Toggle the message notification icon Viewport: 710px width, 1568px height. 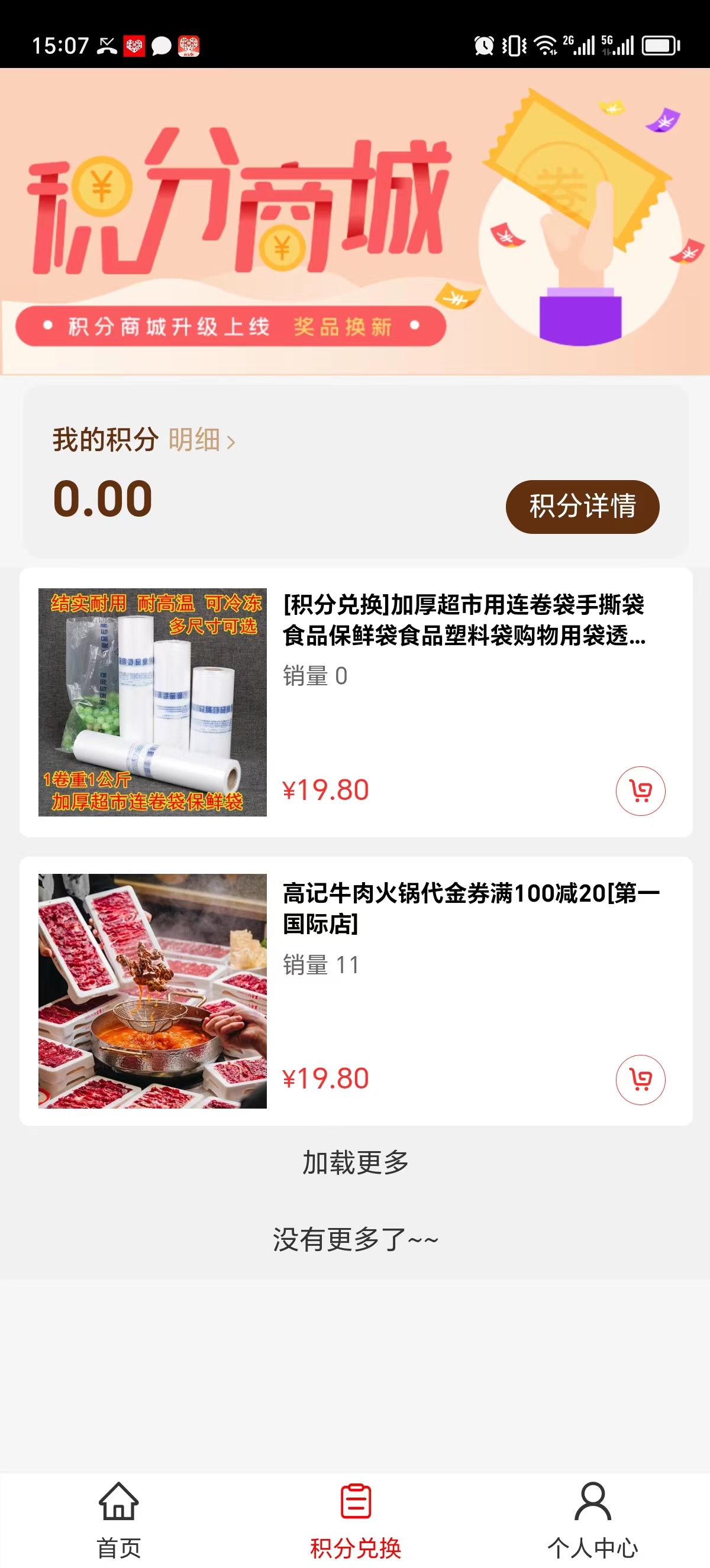click(x=161, y=44)
